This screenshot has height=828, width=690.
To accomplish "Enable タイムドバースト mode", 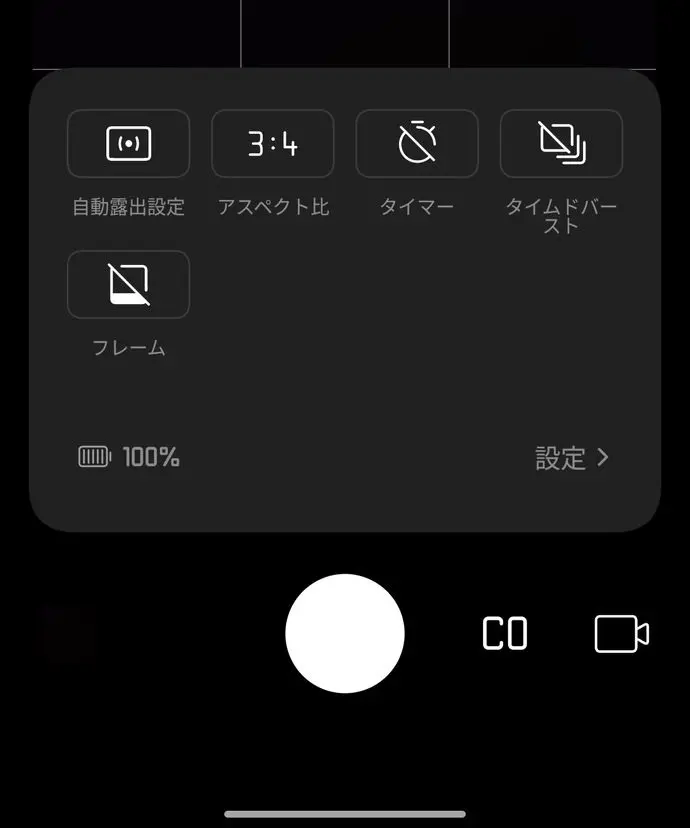I will point(561,144).
